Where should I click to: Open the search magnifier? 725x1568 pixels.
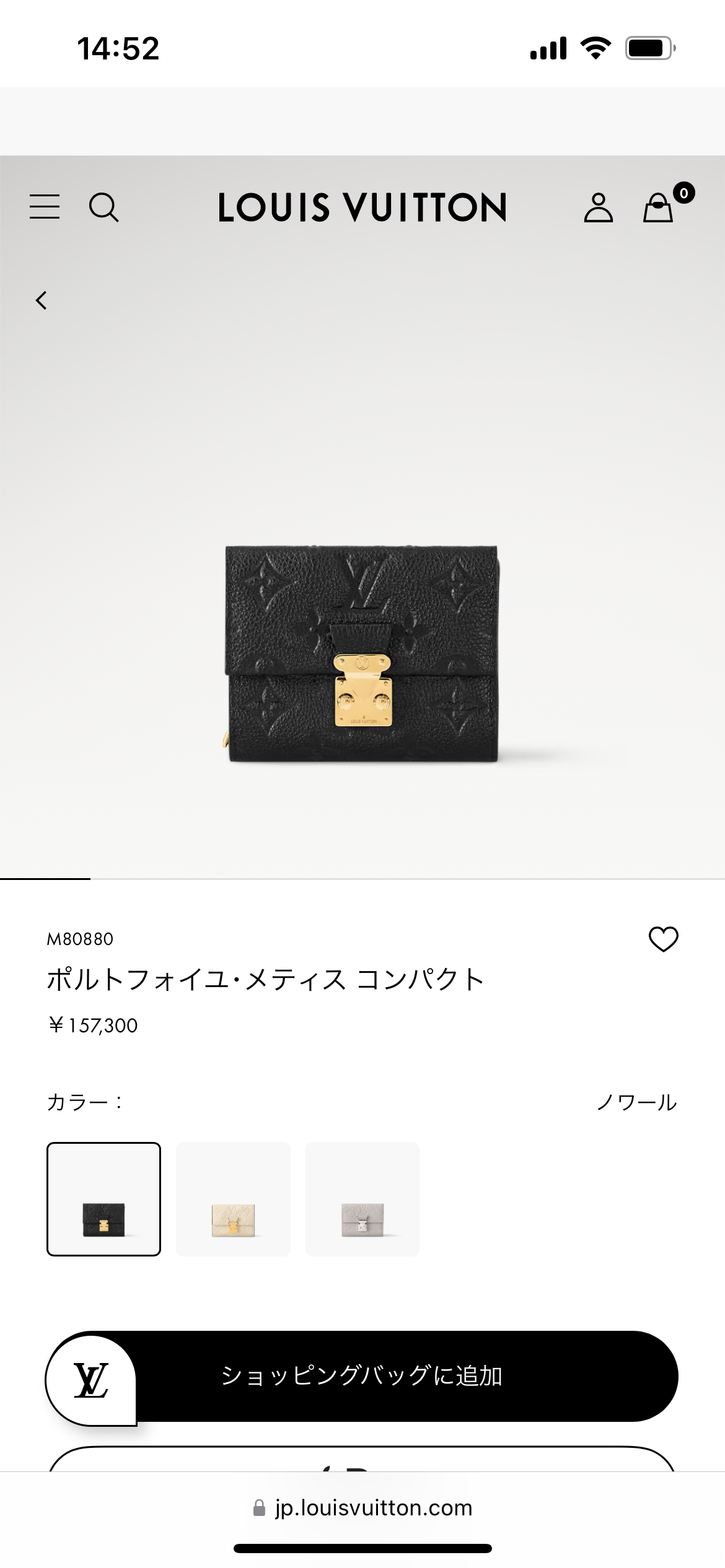103,207
